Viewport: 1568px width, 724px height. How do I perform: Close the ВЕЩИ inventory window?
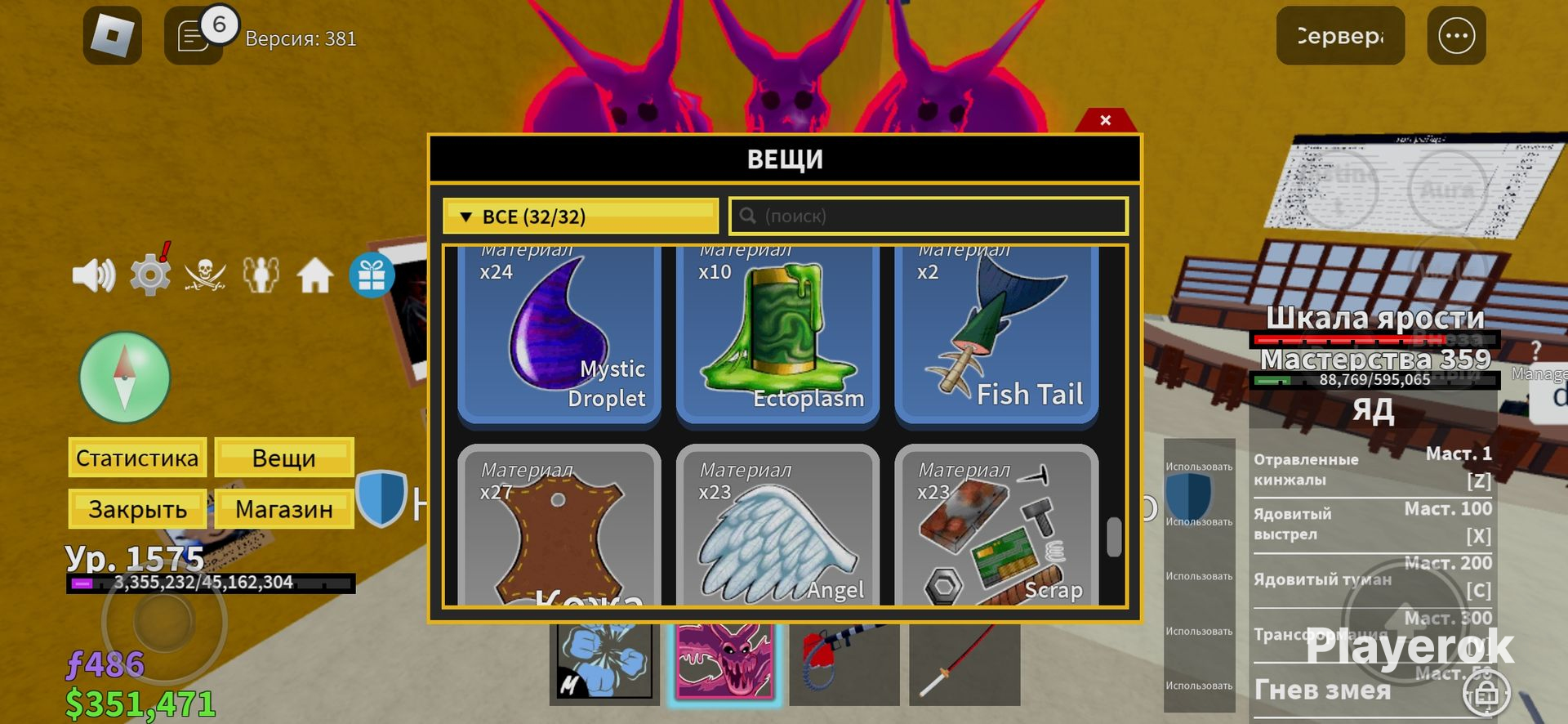(1105, 120)
